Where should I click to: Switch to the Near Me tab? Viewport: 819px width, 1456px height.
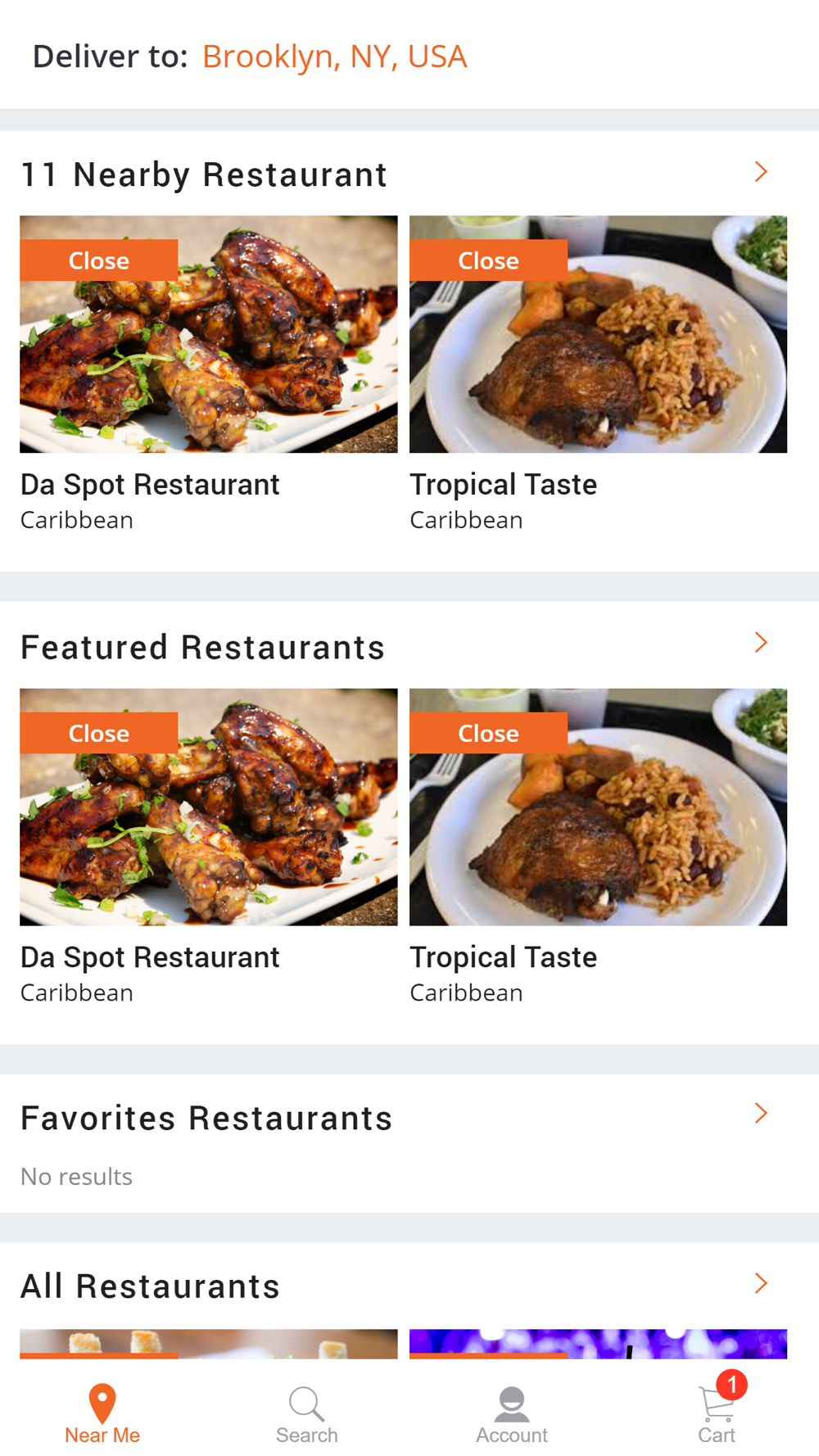point(102,1414)
